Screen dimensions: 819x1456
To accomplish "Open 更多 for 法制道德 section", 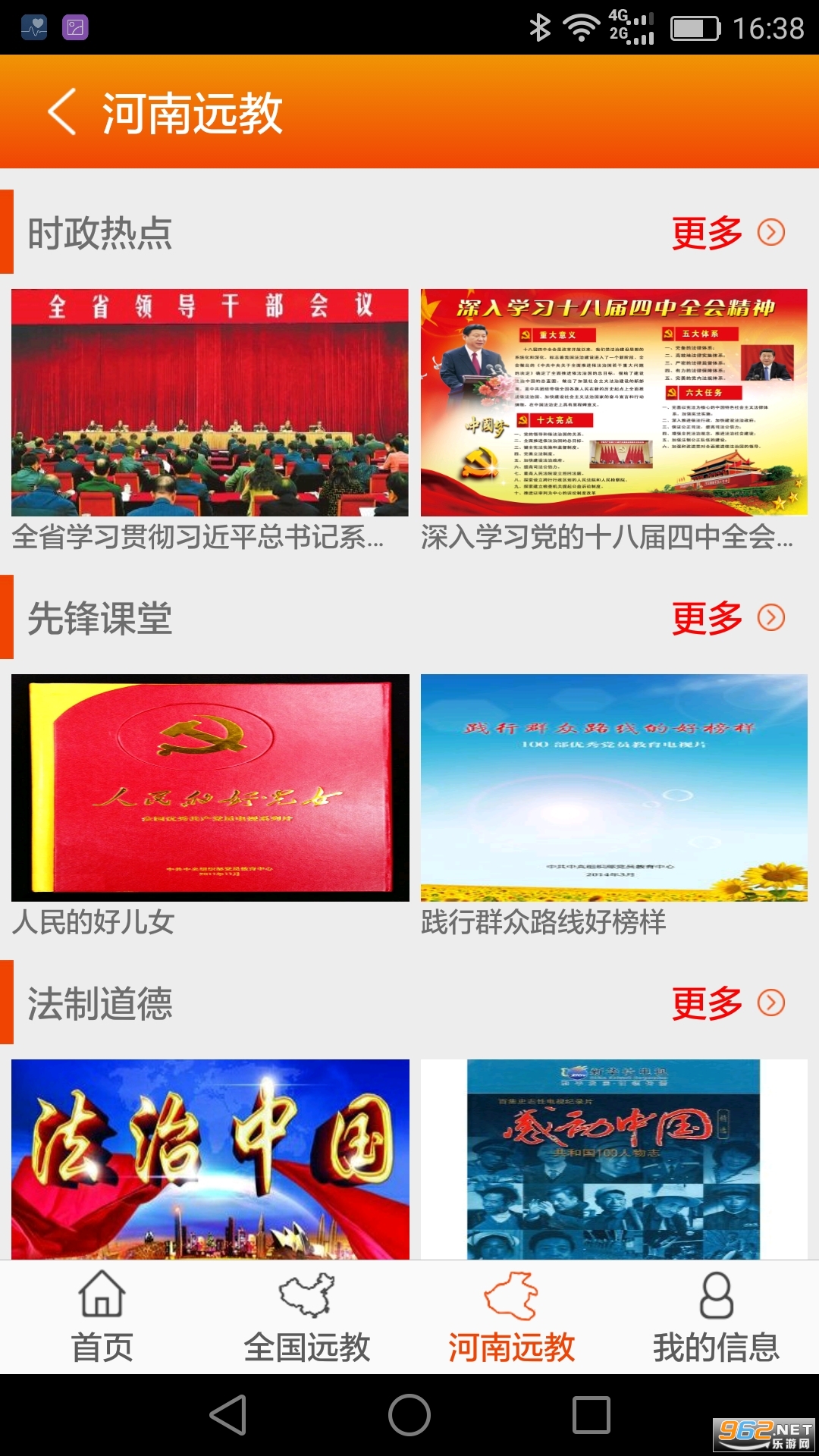I will [x=728, y=1003].
